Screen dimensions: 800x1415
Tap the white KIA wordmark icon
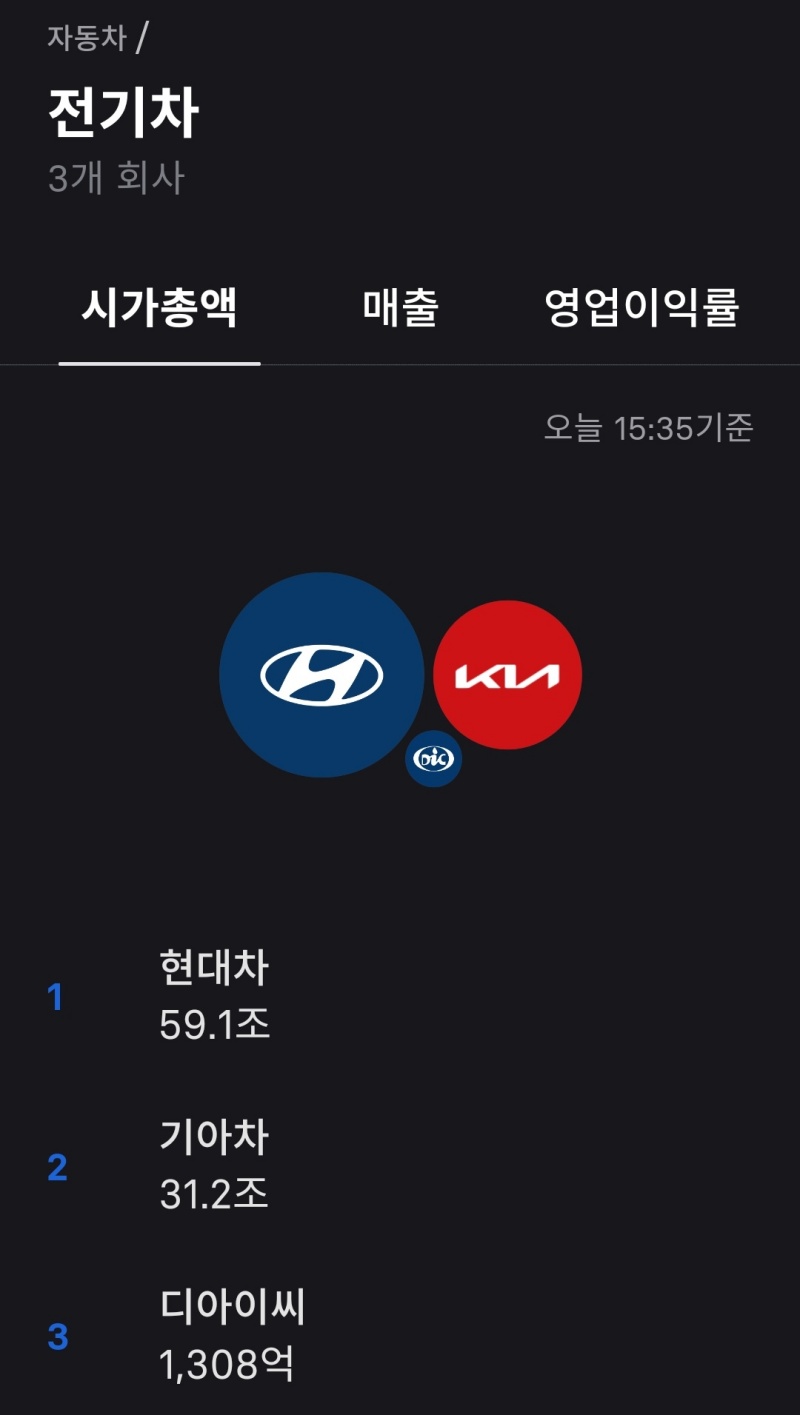[506, 675]
